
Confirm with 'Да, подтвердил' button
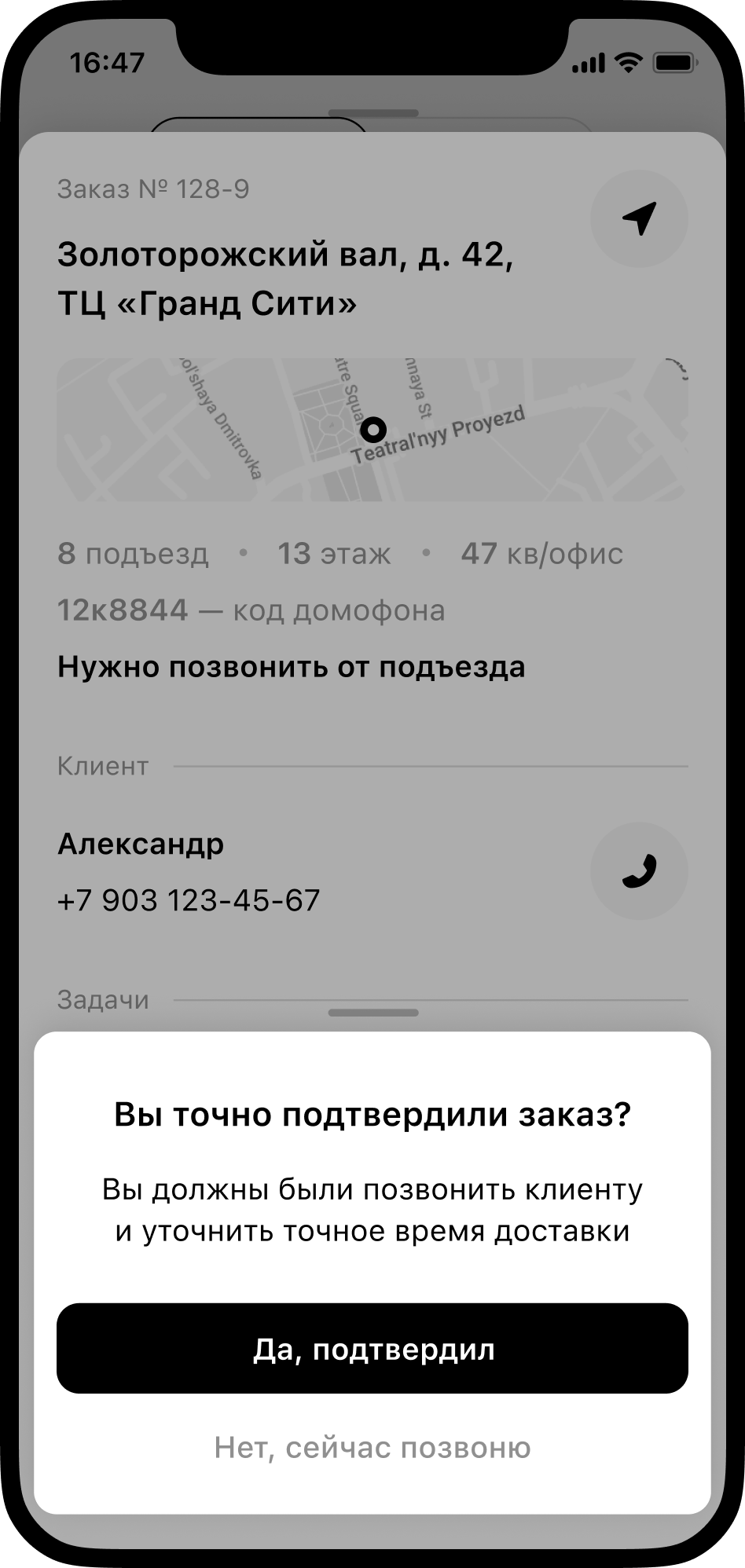[x=372, y=1349]
